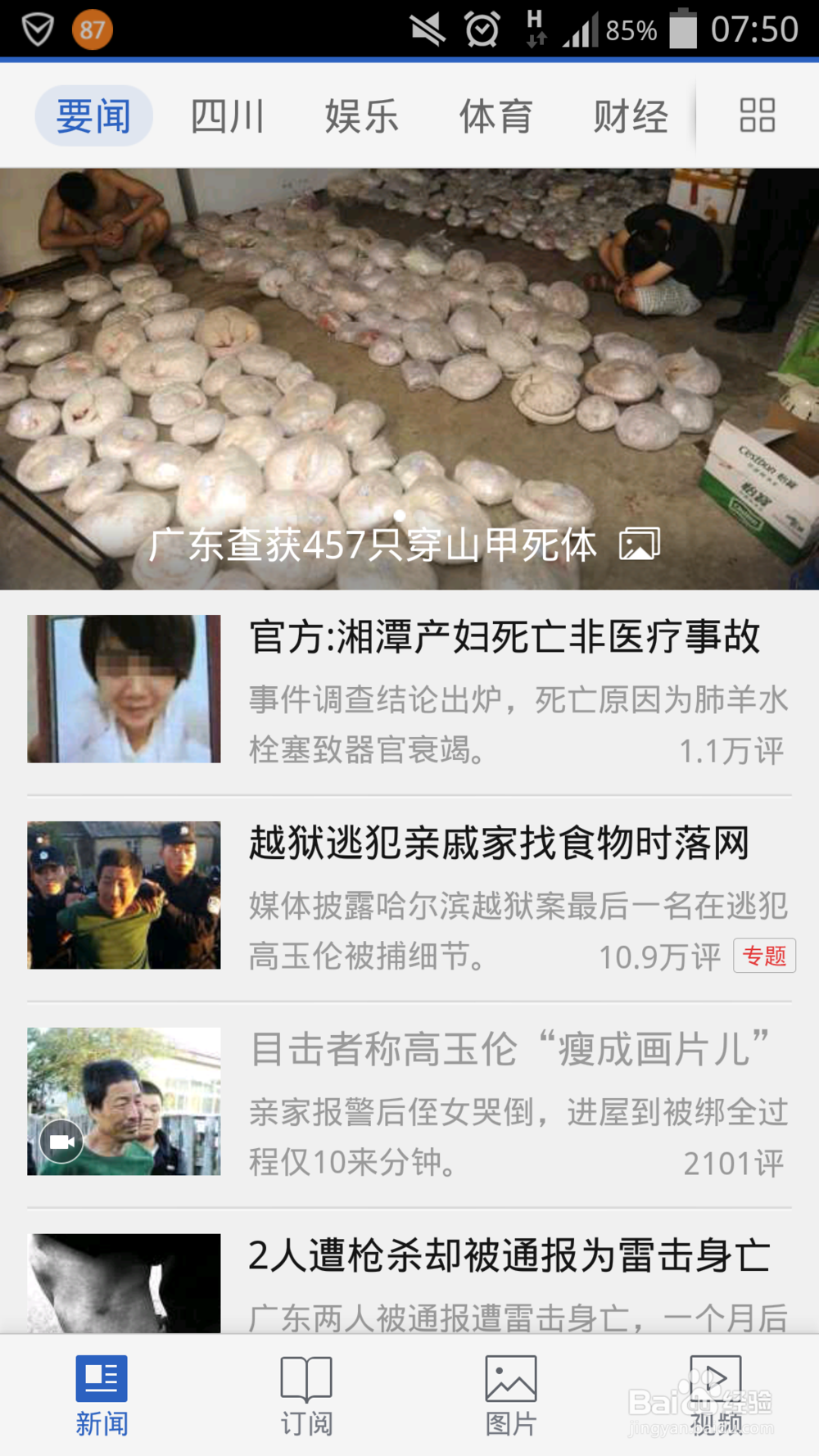819x1456 pixels.
Task: Open the 体育 channel tab
Action: pos(496,115)
